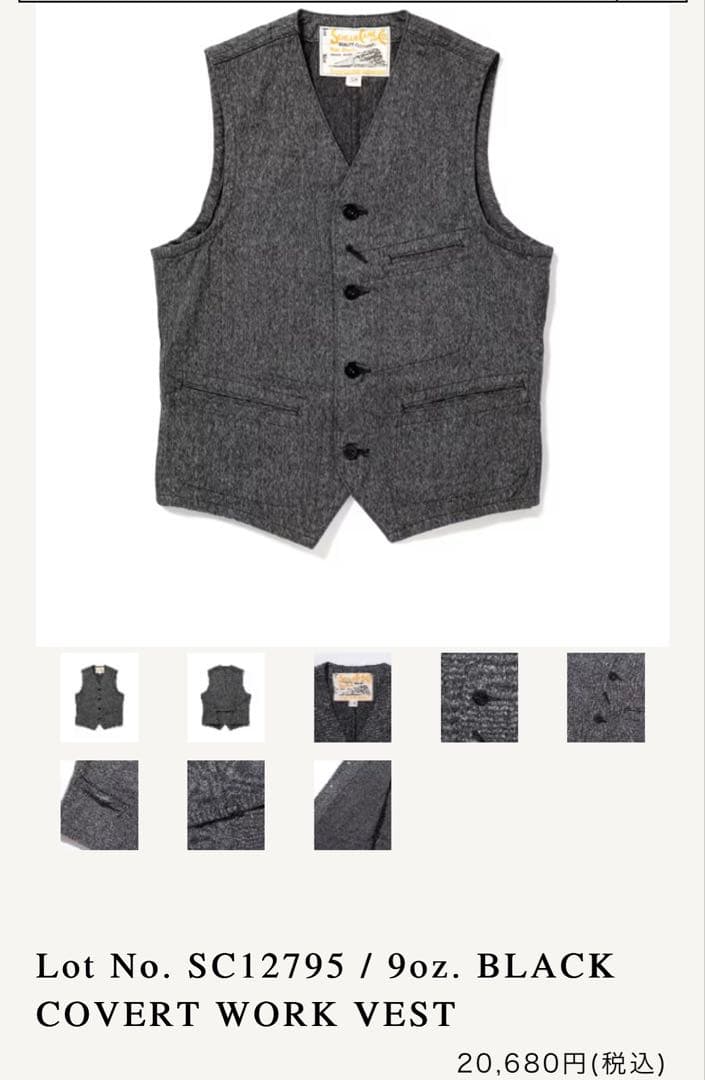View the pocket opening close-up thumbnail
705x1080 pixels.
99,805
